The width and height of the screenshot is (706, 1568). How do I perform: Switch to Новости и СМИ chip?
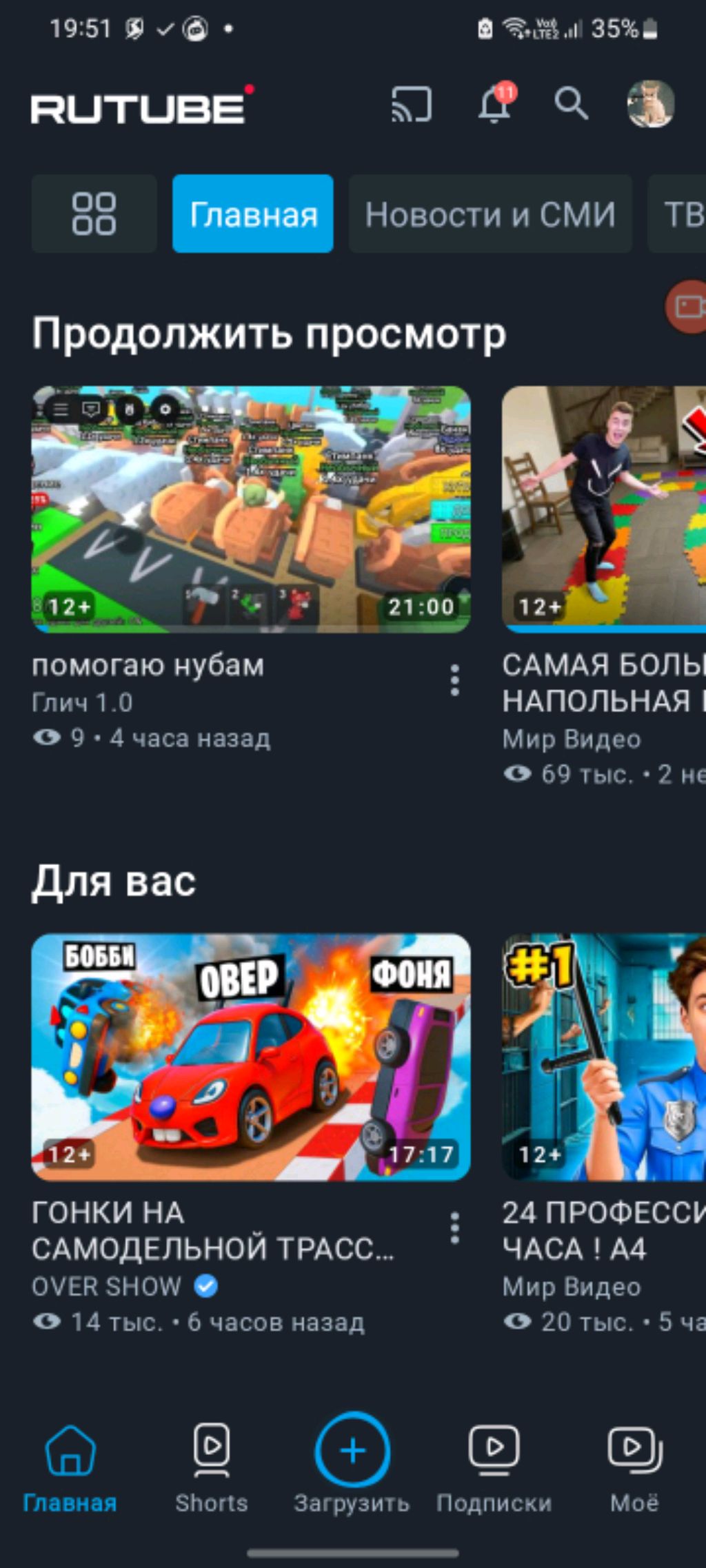point(490,214)
